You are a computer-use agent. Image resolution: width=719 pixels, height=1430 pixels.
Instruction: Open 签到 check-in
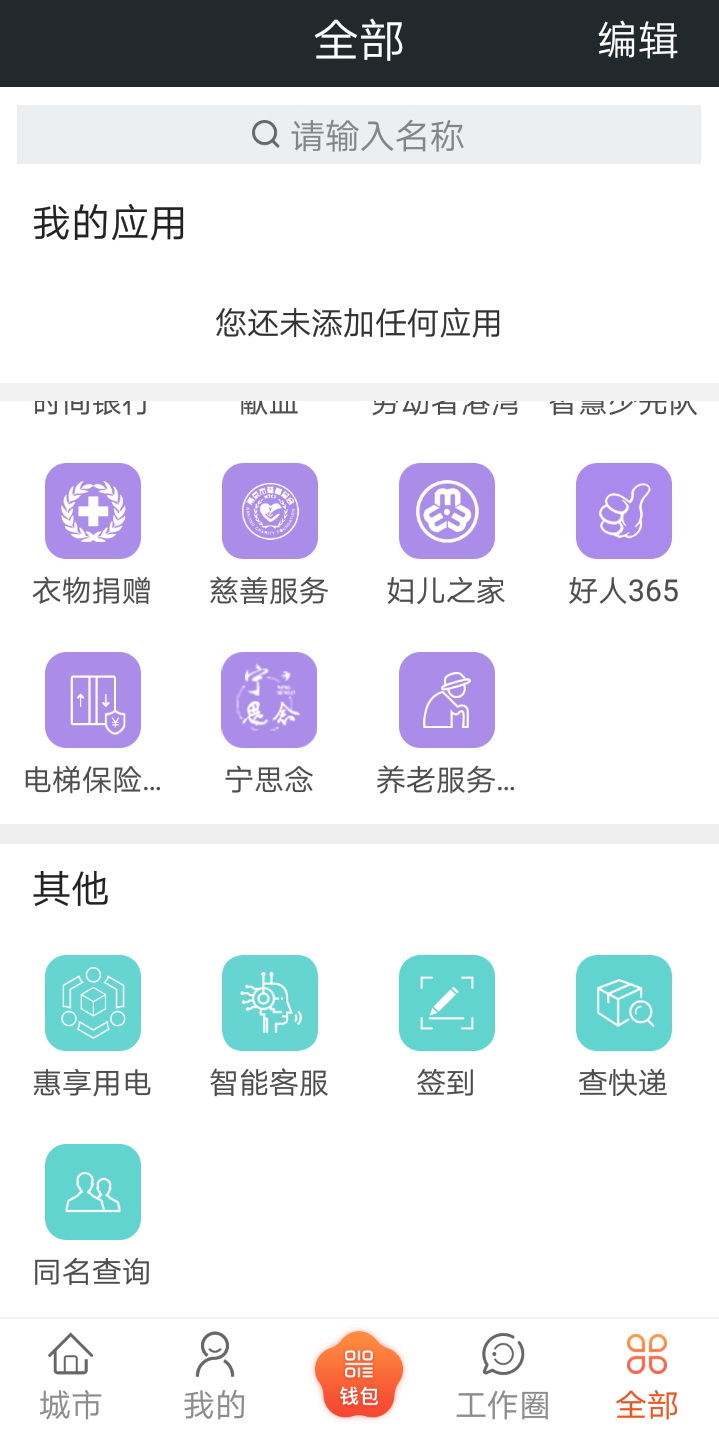click(446, 1026)
